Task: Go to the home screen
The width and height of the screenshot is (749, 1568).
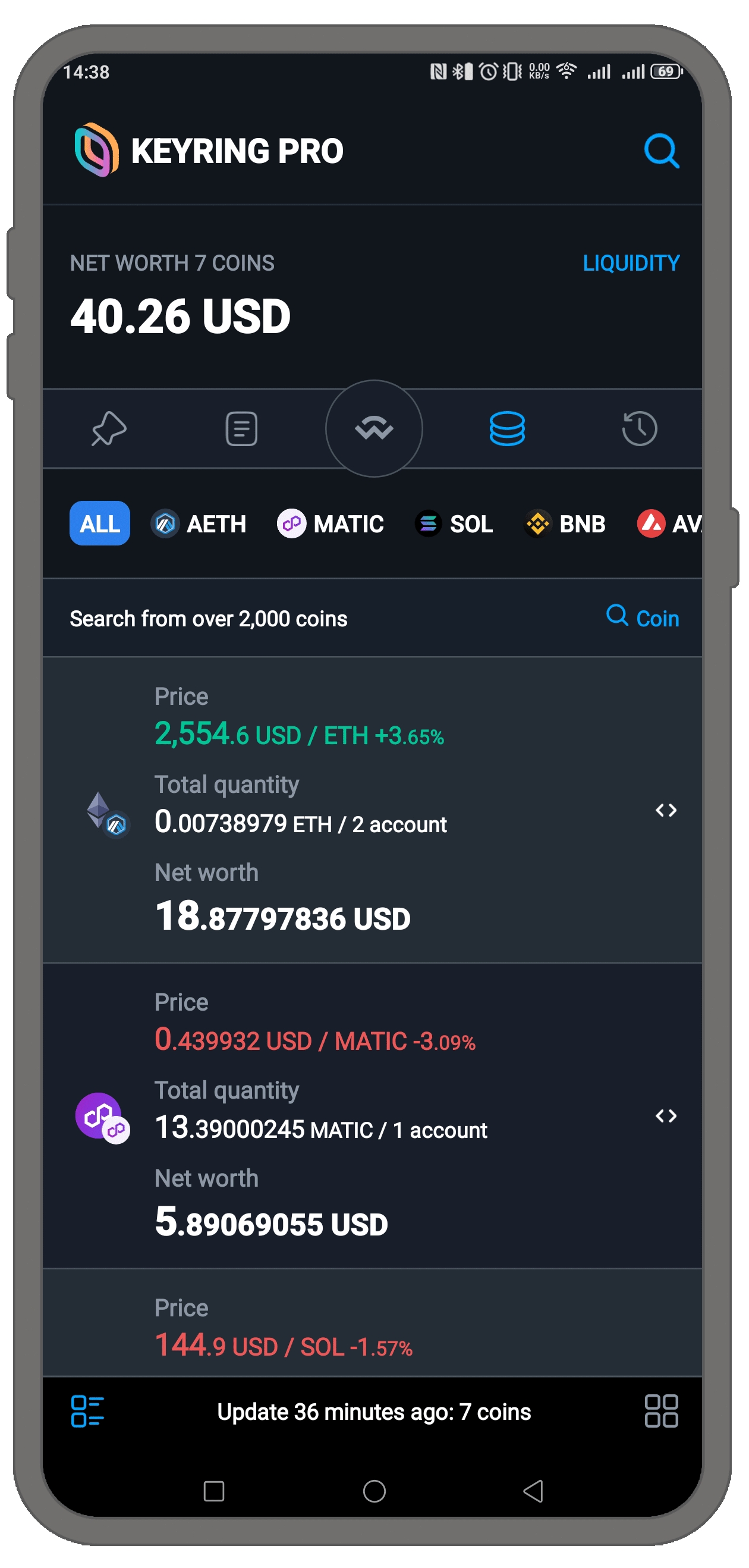Action: point(374,1491)
